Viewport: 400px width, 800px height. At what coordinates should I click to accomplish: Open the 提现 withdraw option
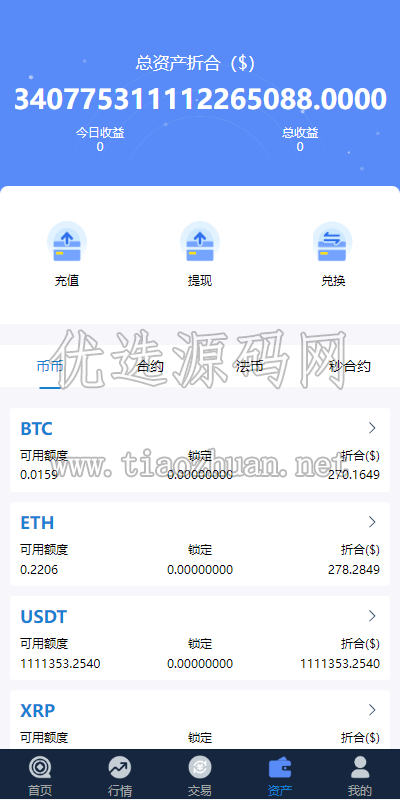200,255
